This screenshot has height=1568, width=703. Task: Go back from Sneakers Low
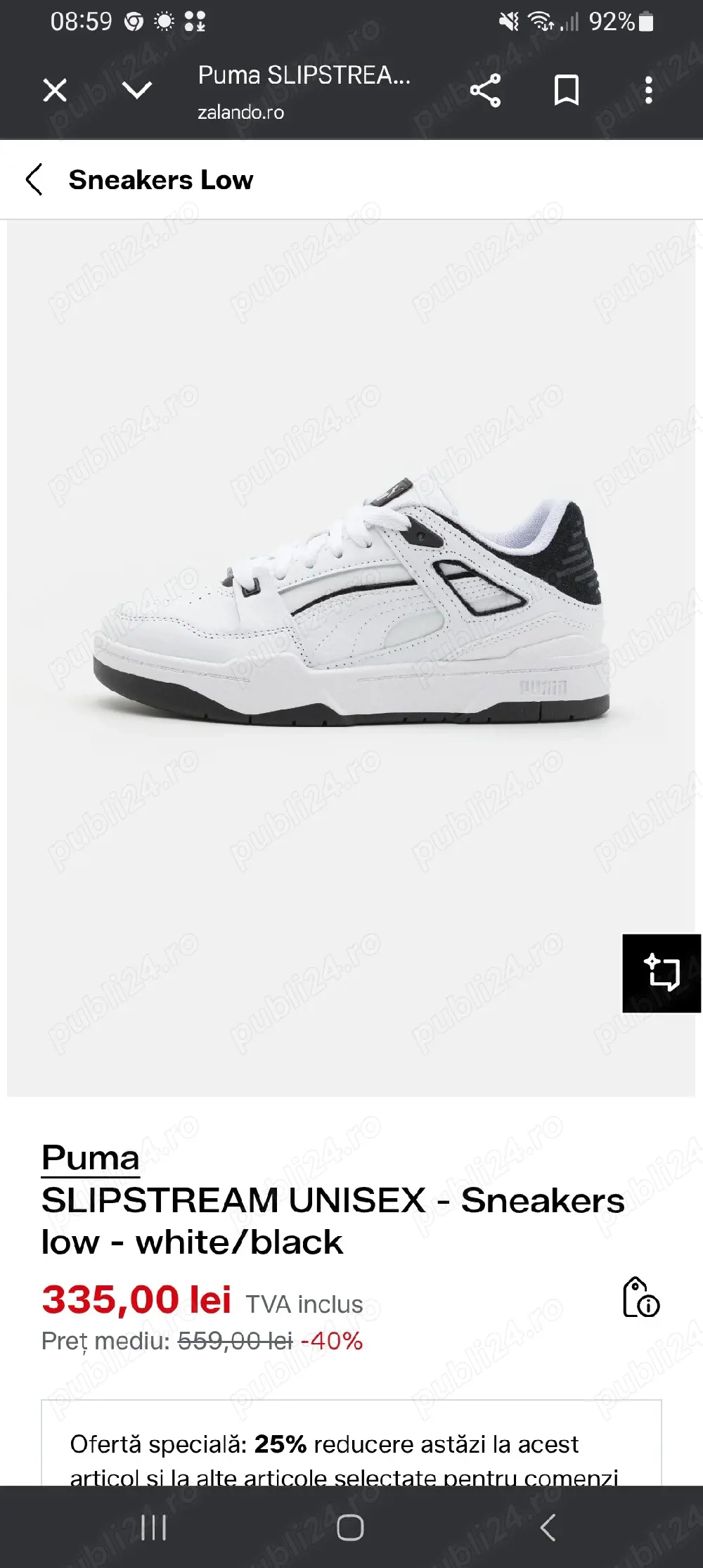pyautogui.click(x=34, y=179)
